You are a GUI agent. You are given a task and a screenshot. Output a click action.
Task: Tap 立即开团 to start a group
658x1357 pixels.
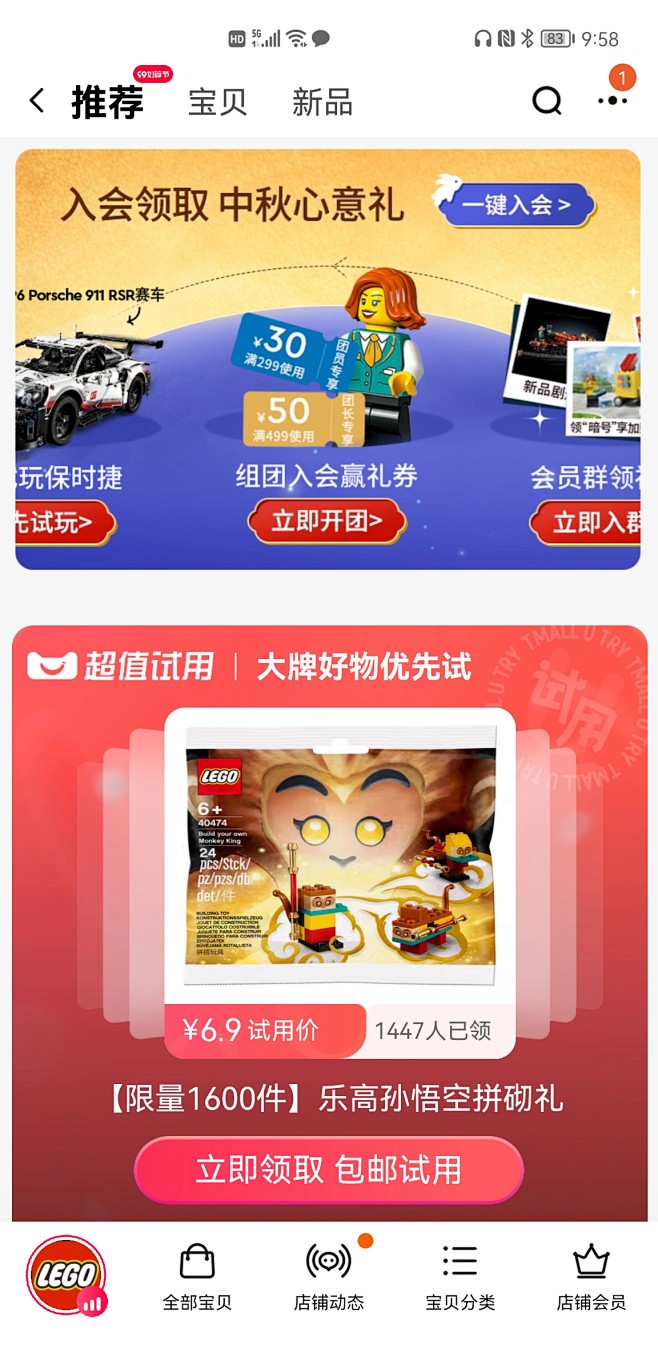326,522
